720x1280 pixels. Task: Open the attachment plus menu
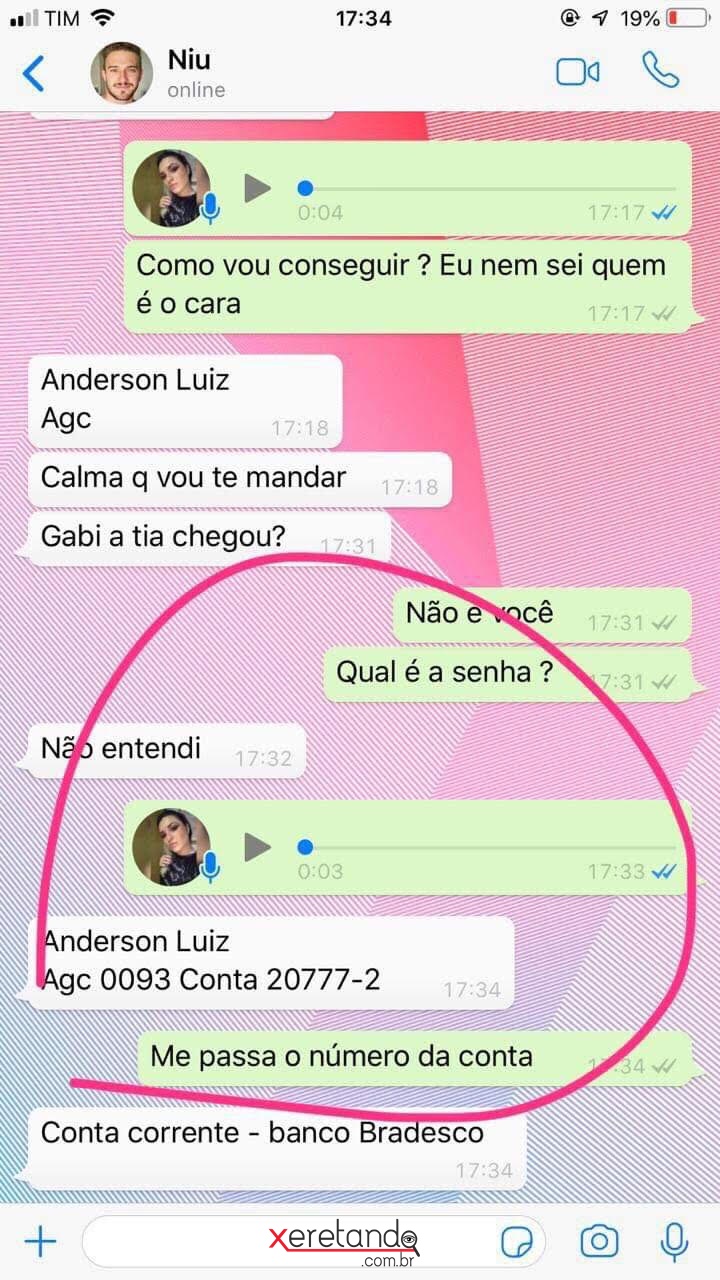coord(40,1242)
